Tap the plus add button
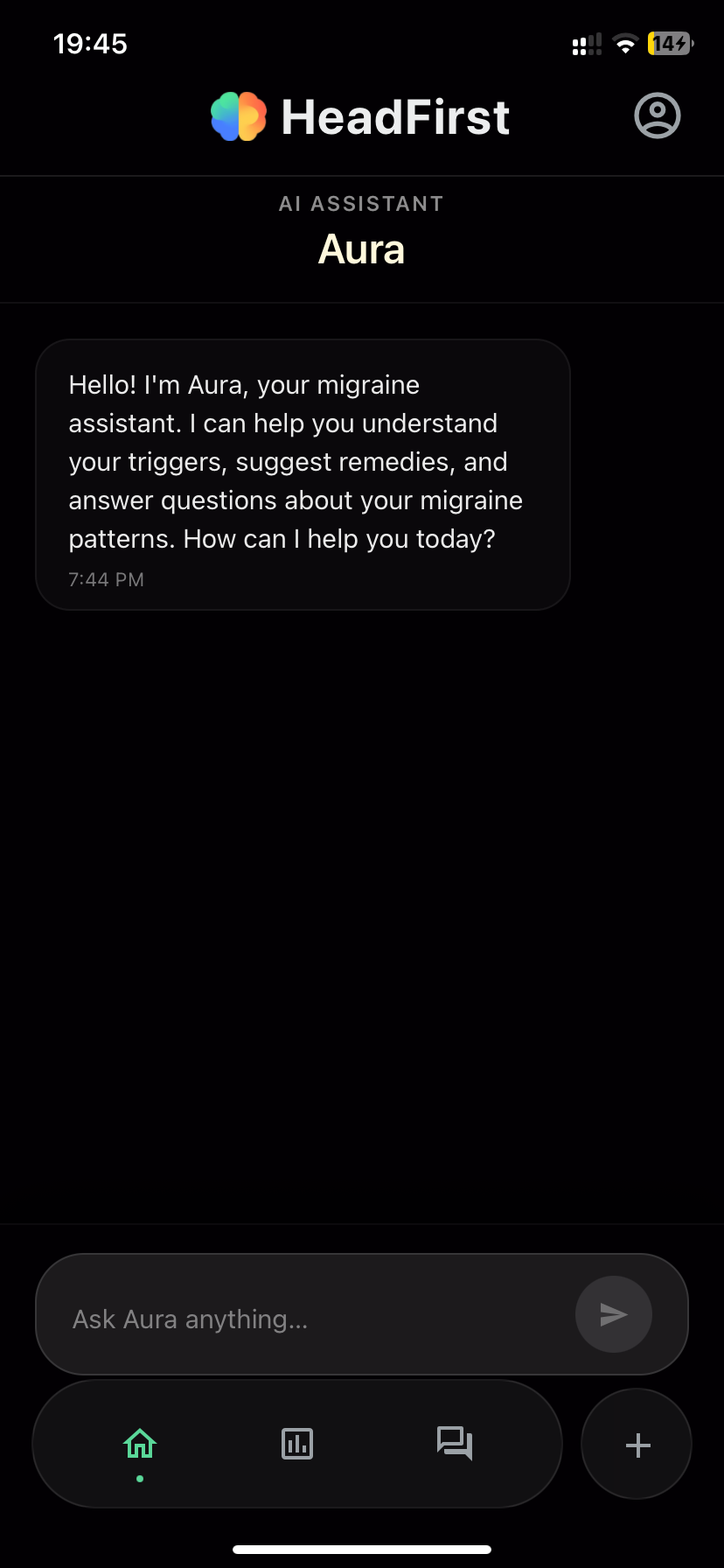The width and height of the screenshot is (724, 1568). [637, 1445]
